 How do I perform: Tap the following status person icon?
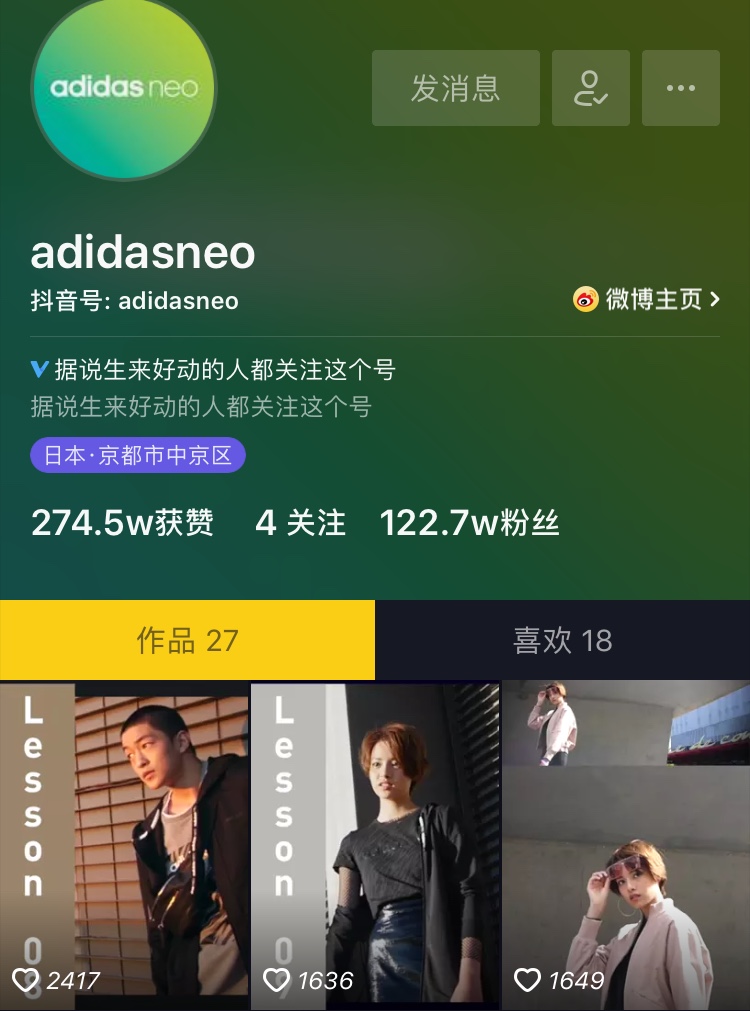pos(590,88)
